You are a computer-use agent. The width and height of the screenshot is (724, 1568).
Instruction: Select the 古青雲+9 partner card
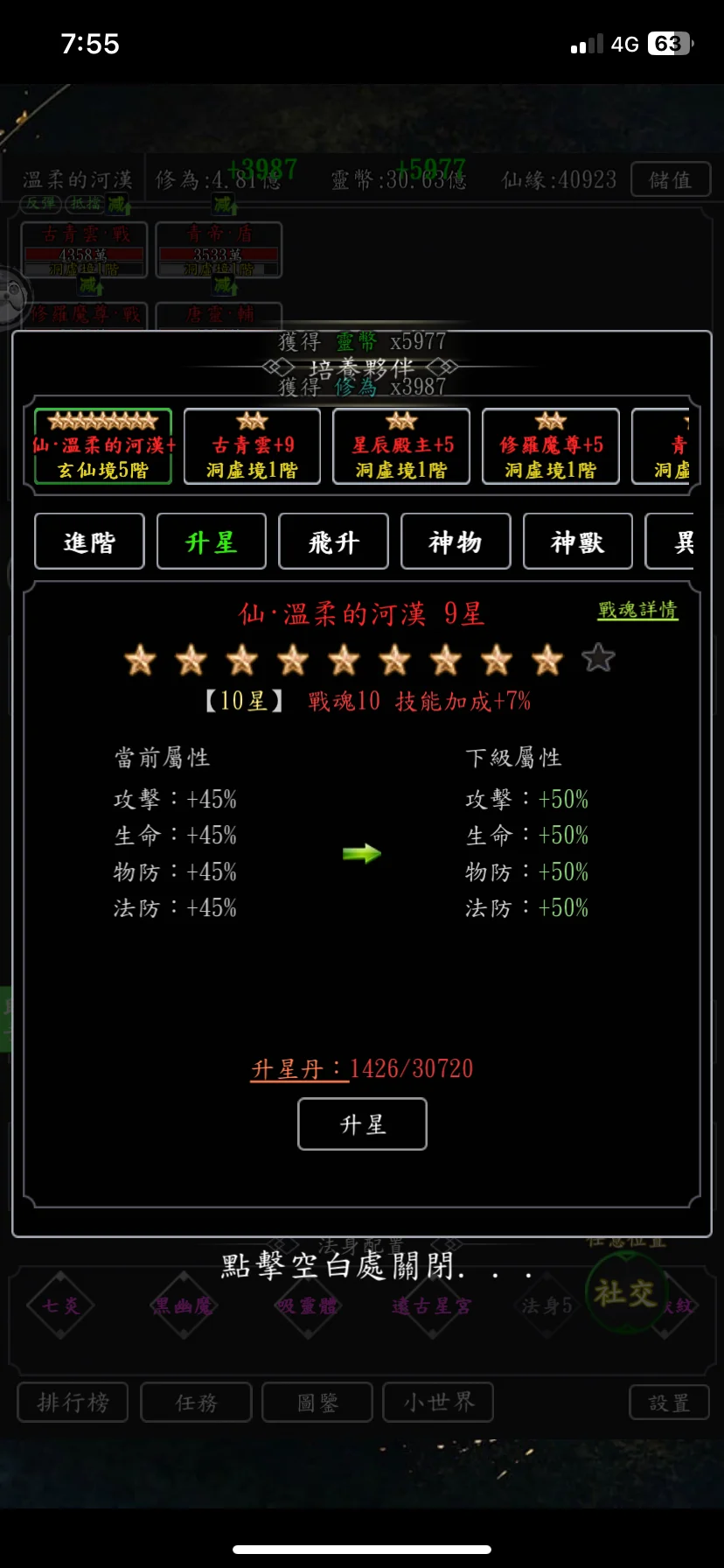point(252,446)
